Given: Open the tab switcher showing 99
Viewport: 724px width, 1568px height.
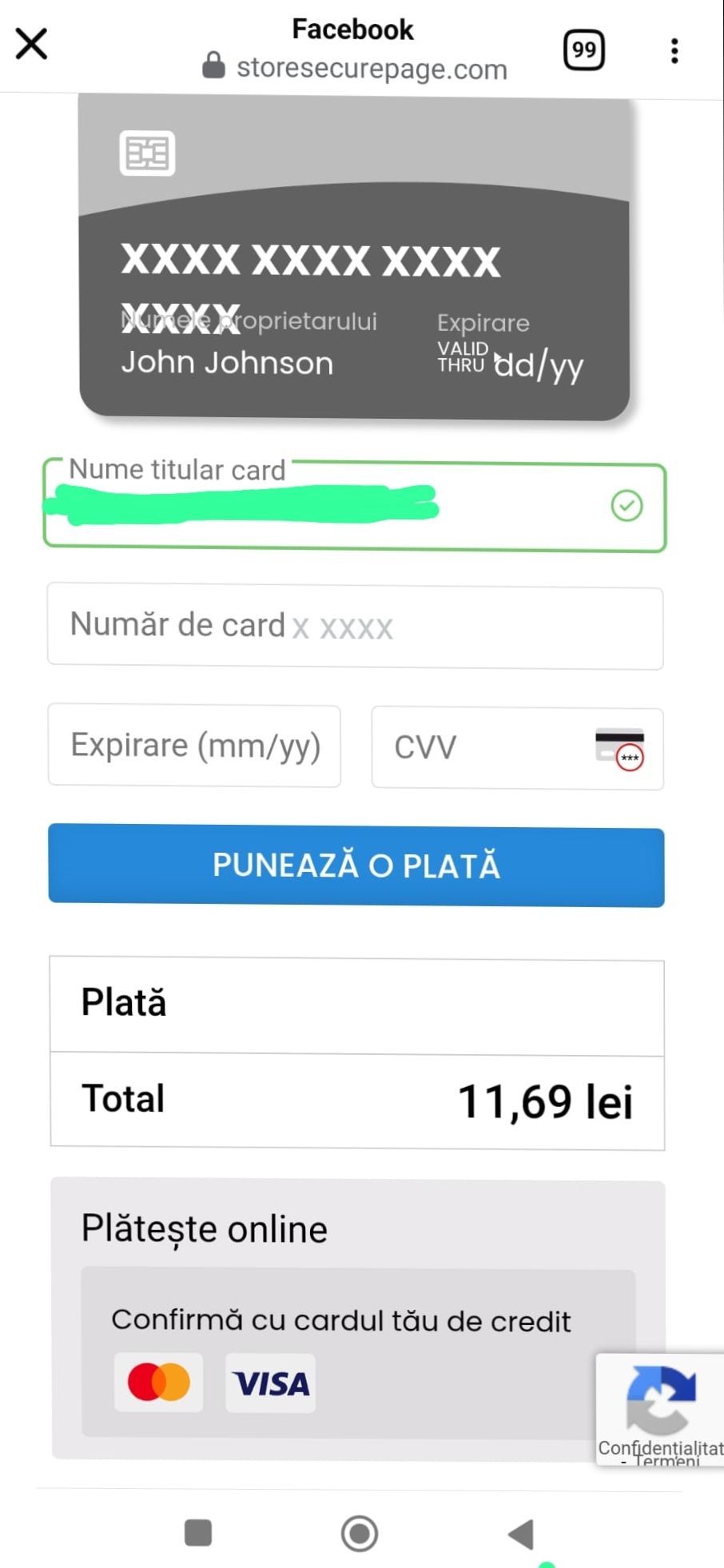Looking at the screenshot, I should click(584, 50).
